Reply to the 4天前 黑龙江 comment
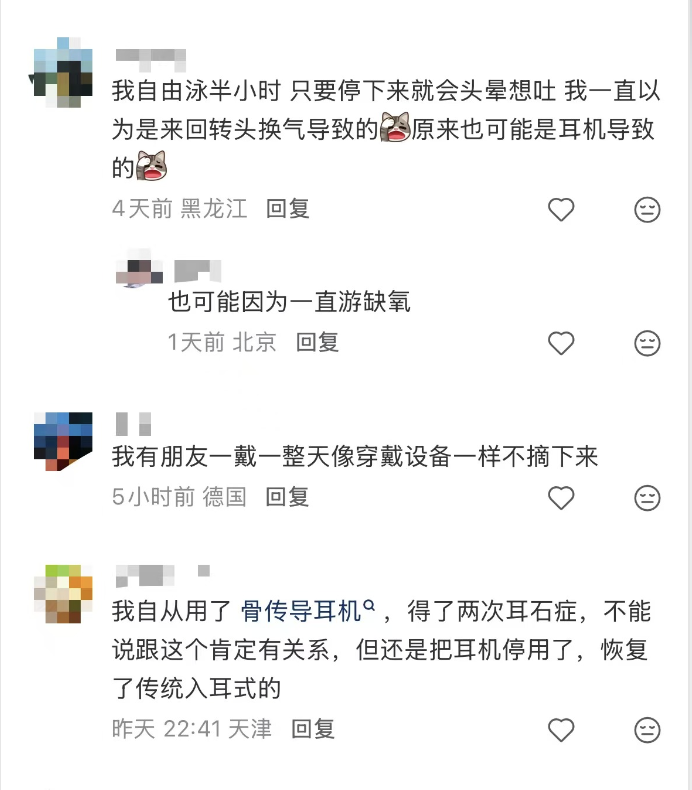The image size is (692, 790). coord(288,209)
